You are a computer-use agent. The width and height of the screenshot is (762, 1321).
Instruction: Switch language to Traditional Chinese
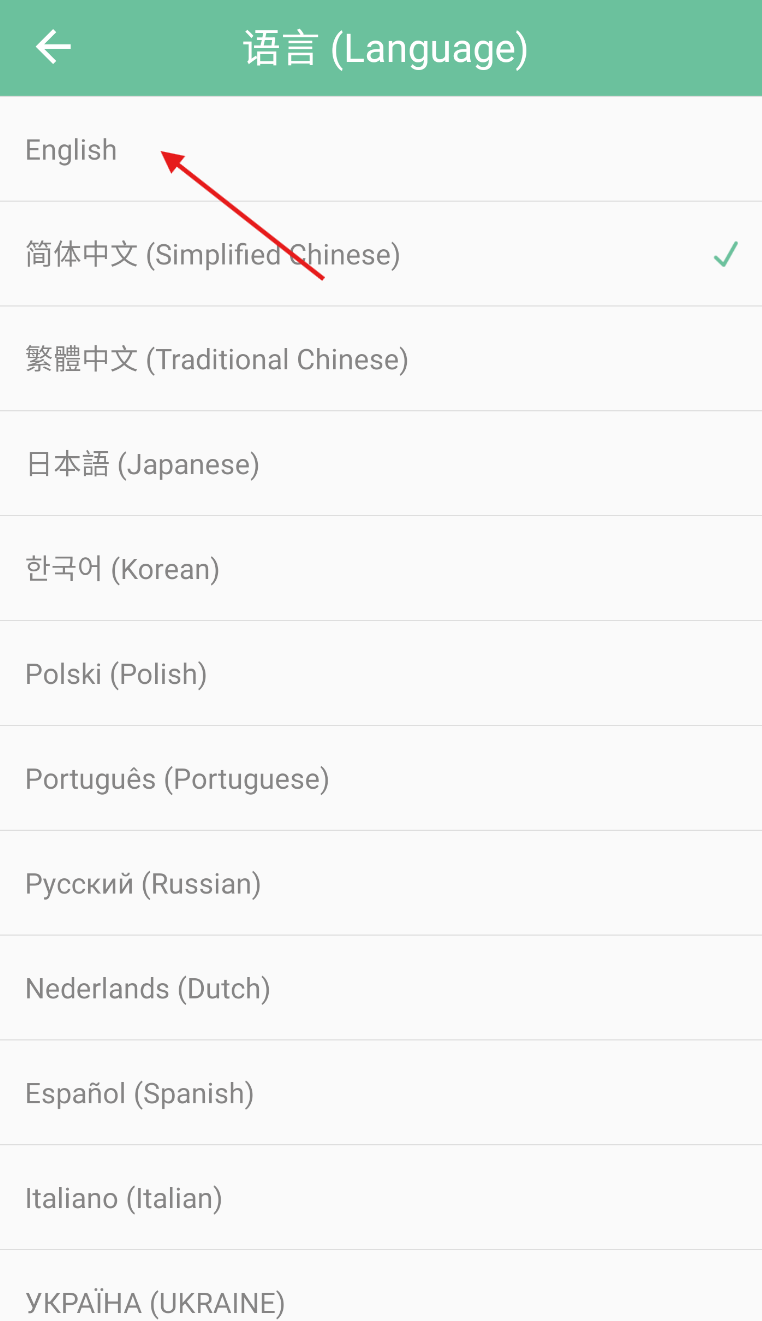(x=381, y=359)
